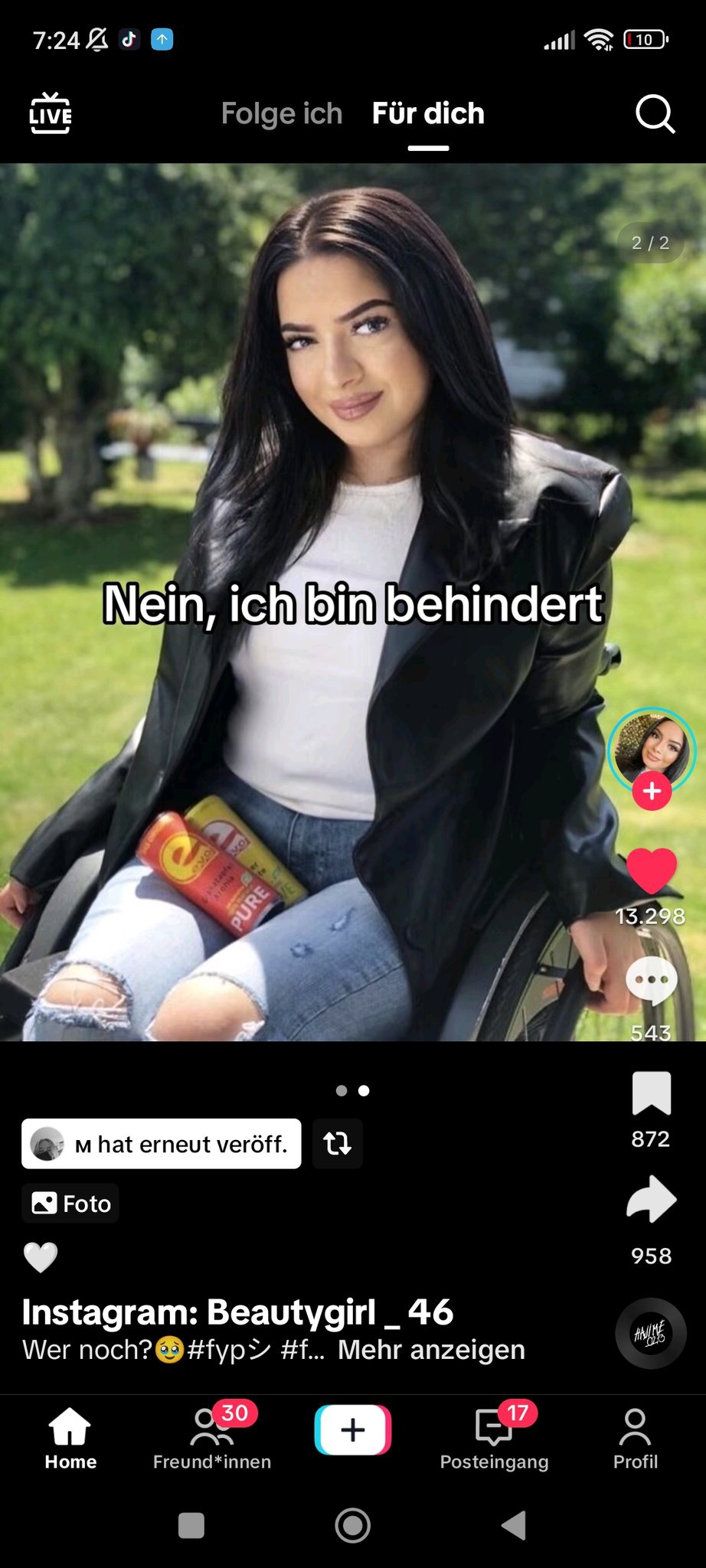This screenshot has width=706, height=1568.
Task: Follow the creator with the plus button
Action: (652, 791)
